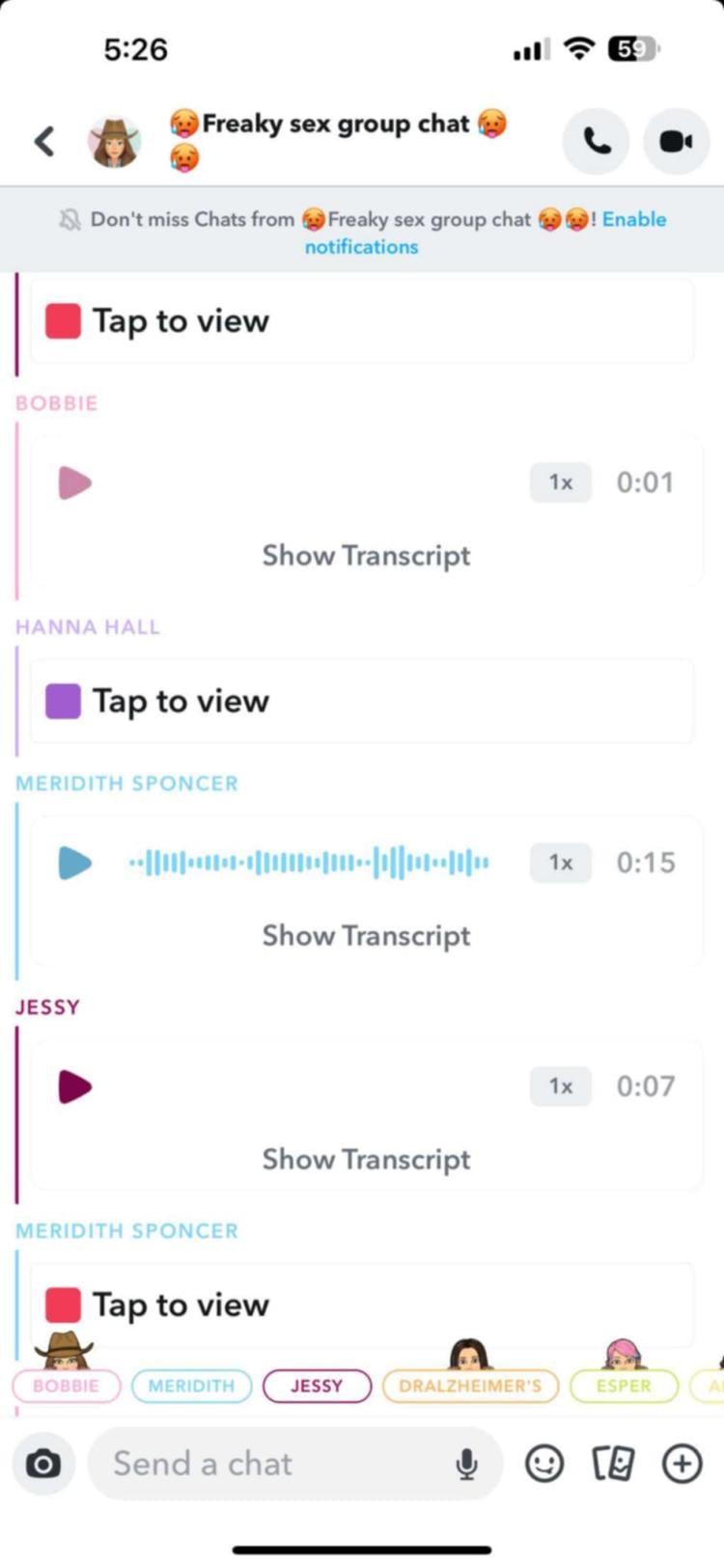The height and width of the screenshot is (1568, 724).
Task: Change playback speed on Jessy's voice note
Action: coord(560,1087)
